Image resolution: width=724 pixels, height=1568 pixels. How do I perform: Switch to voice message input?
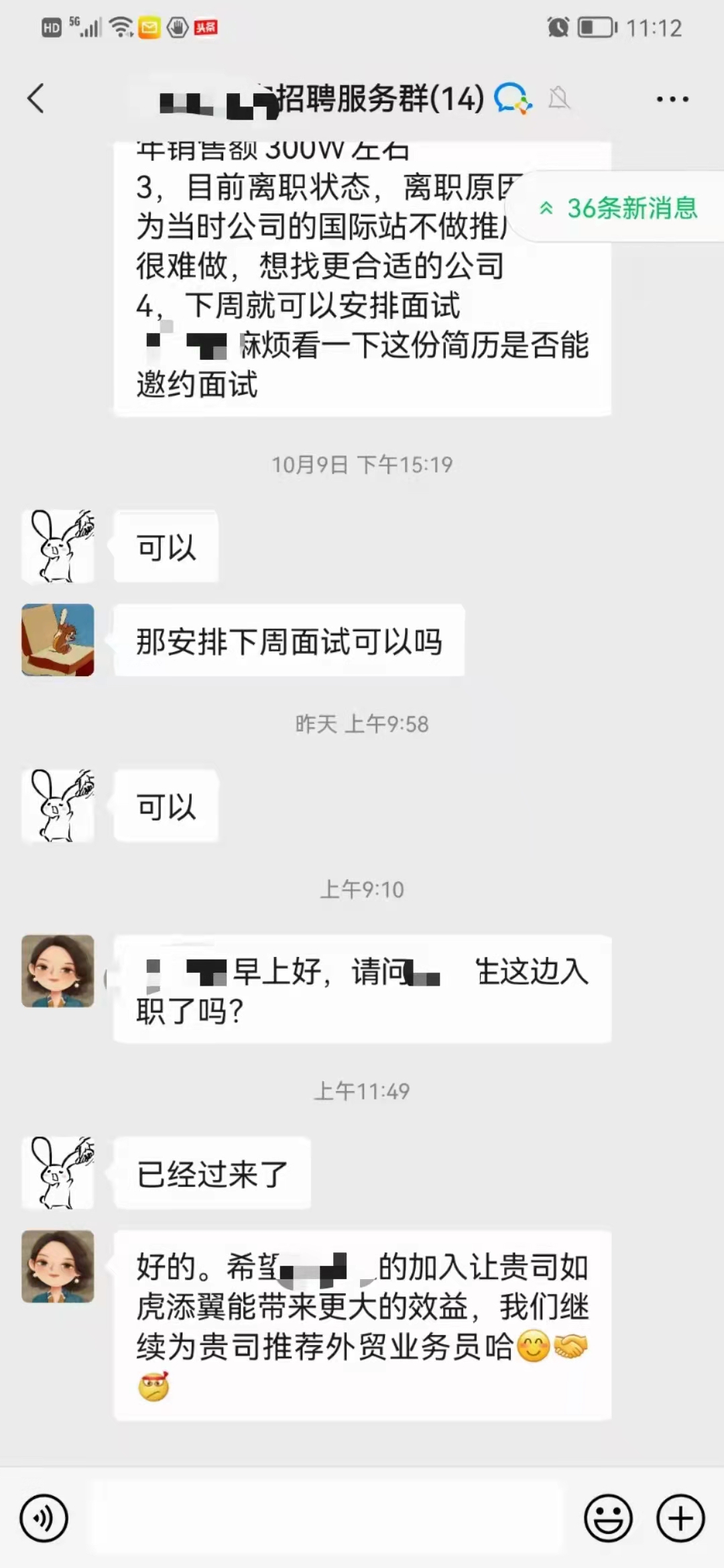click(x=44, y=1518)
